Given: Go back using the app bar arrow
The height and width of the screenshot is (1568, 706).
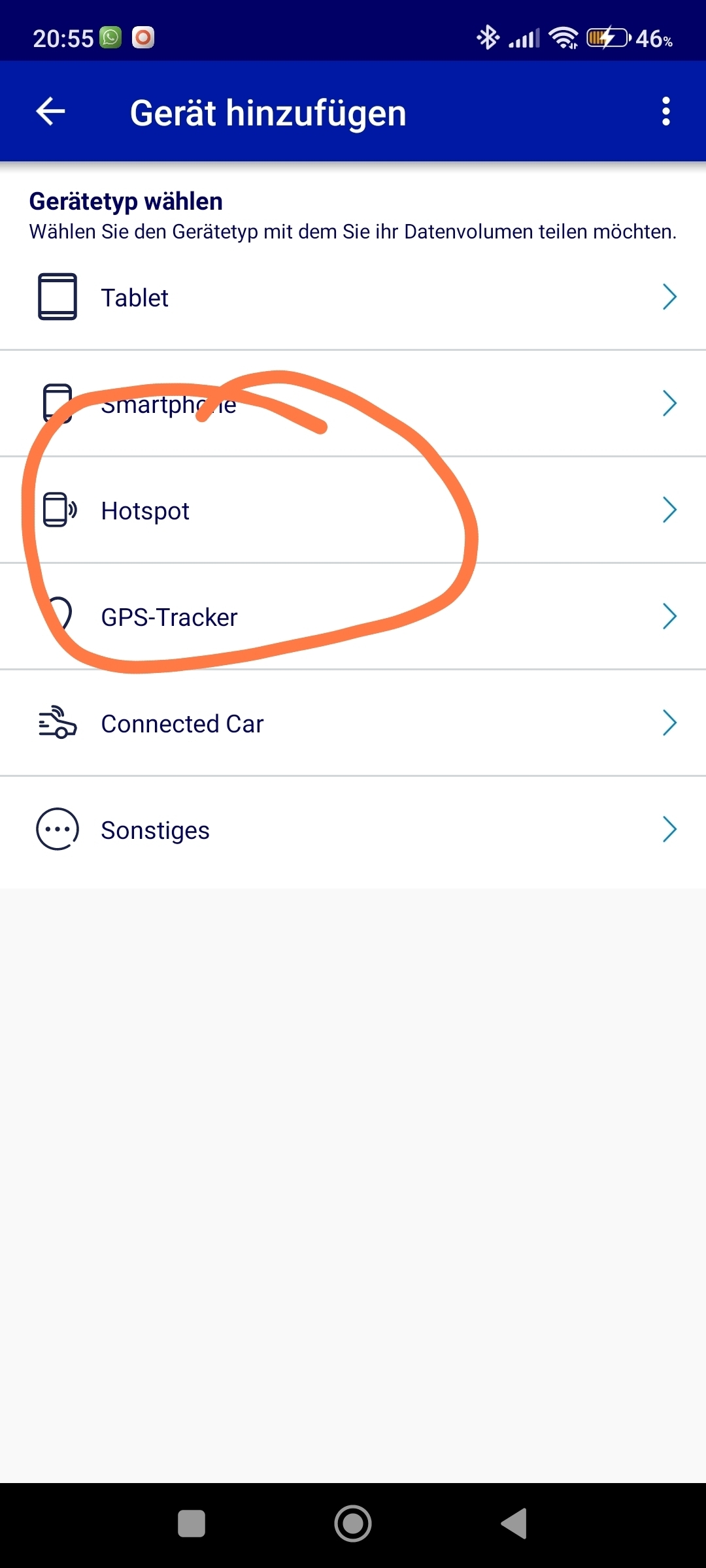Looking at the screenshot, I should coord(50,112).
